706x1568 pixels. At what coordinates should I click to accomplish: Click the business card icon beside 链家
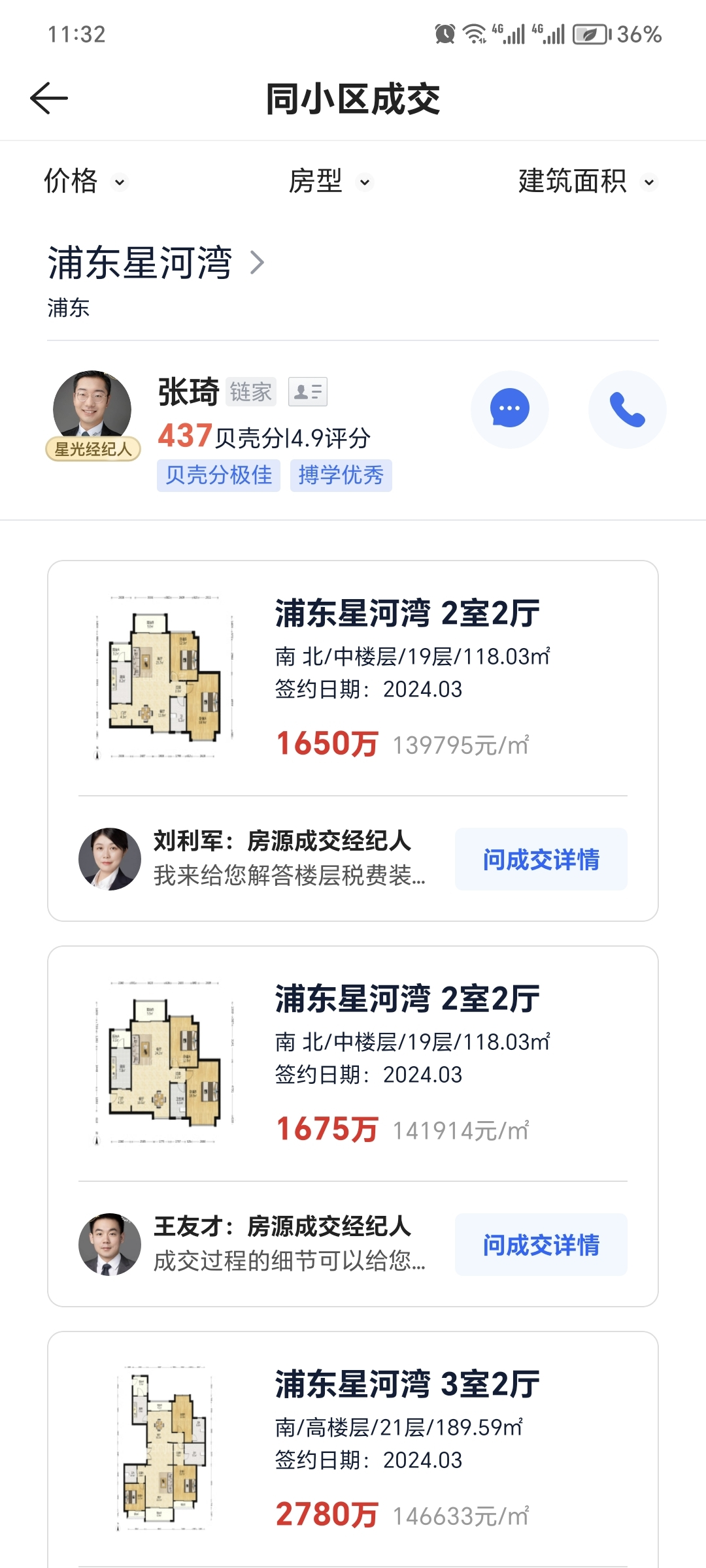point(307,391)
